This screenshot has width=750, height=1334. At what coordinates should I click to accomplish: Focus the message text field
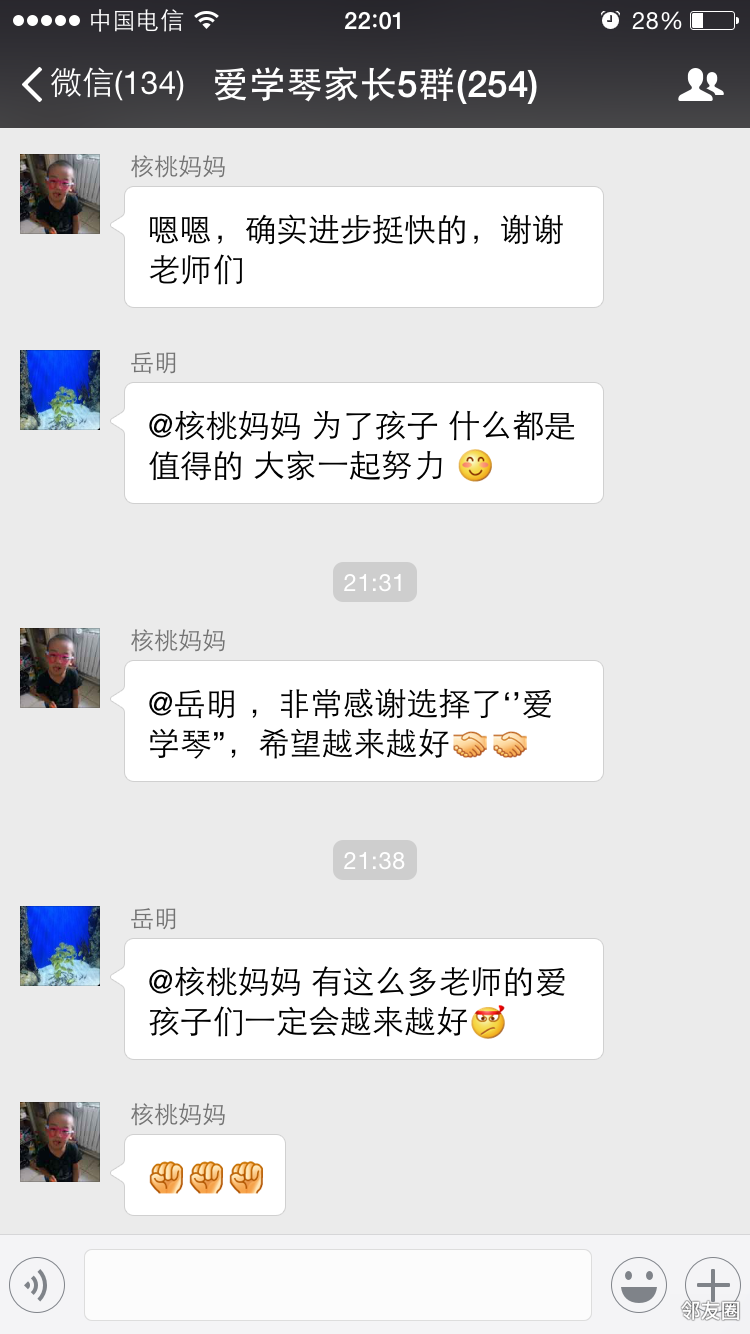(338, 1285)
